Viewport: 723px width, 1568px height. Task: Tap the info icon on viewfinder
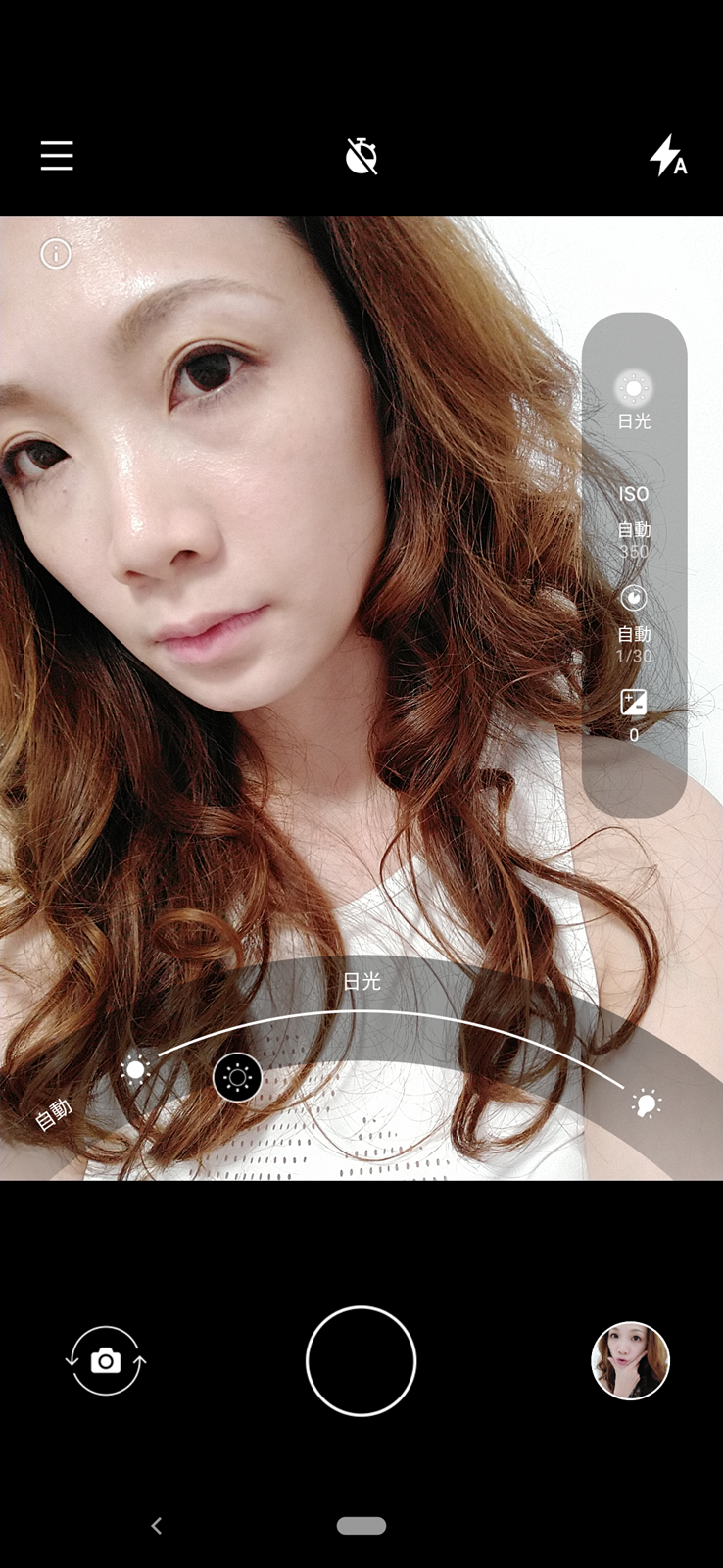coord(56,255)
